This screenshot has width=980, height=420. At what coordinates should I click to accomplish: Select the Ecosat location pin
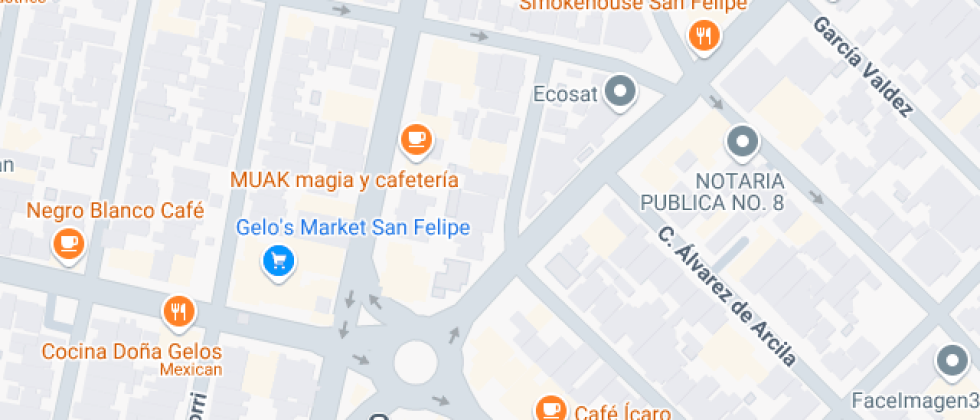coord(621,92)
